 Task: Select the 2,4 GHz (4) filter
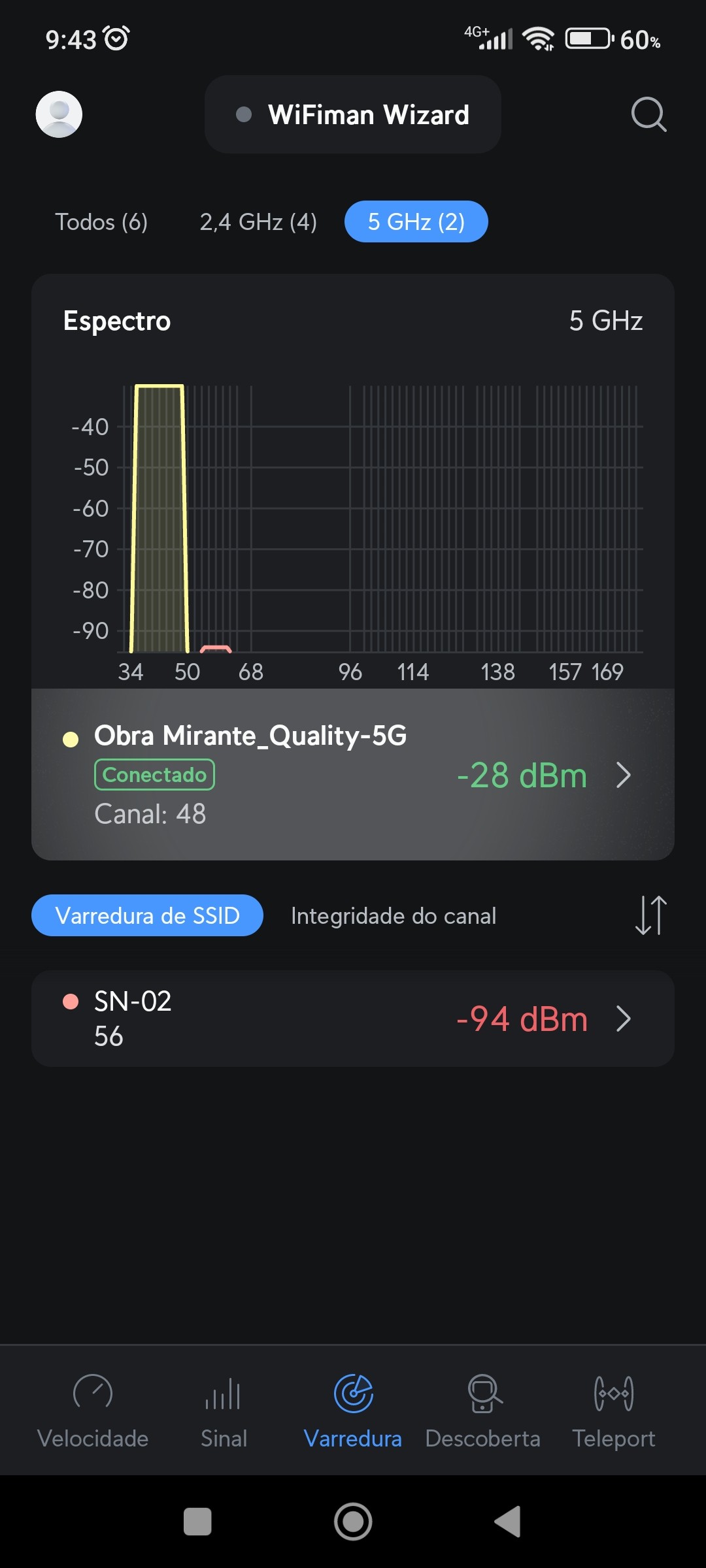258,222
